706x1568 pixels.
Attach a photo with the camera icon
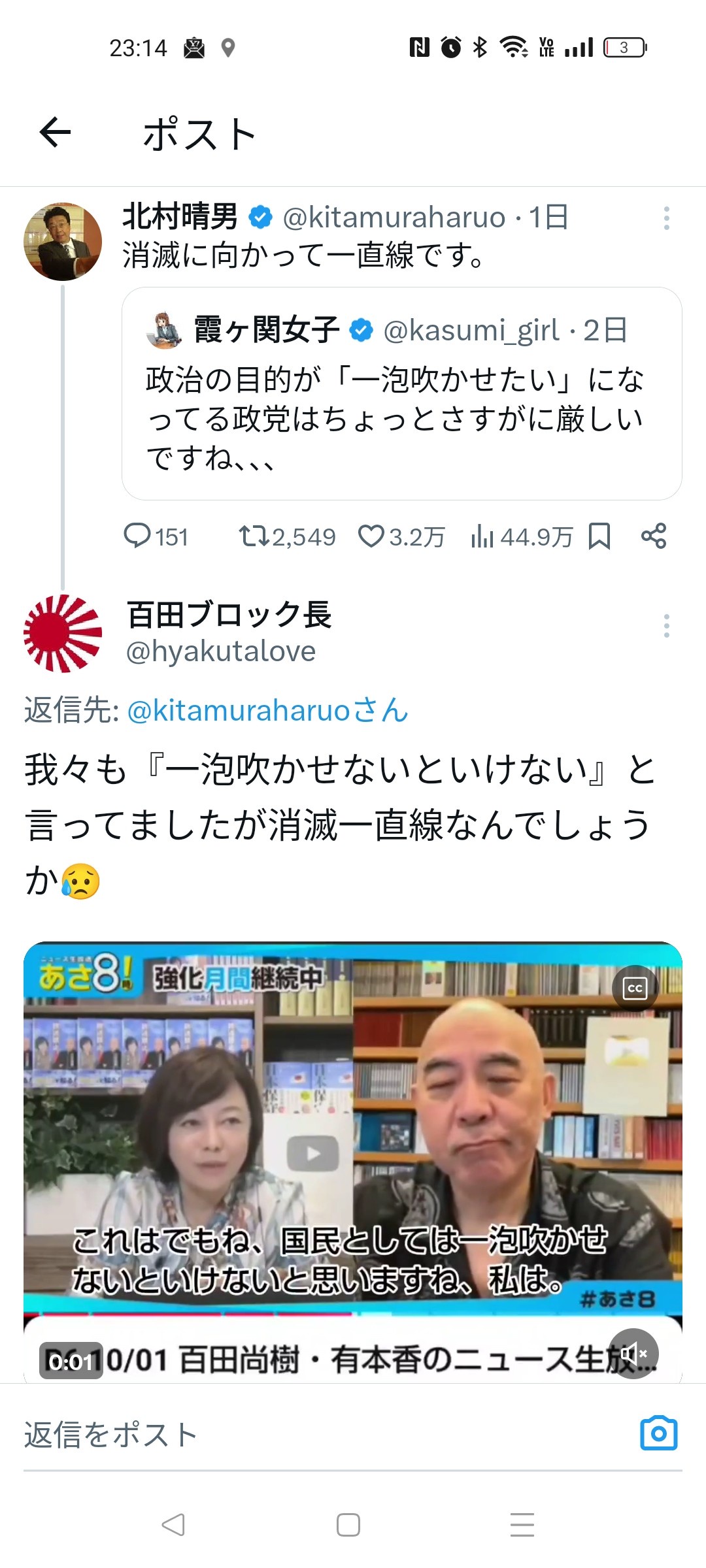pyautogui.click(x=658, y=1433)
